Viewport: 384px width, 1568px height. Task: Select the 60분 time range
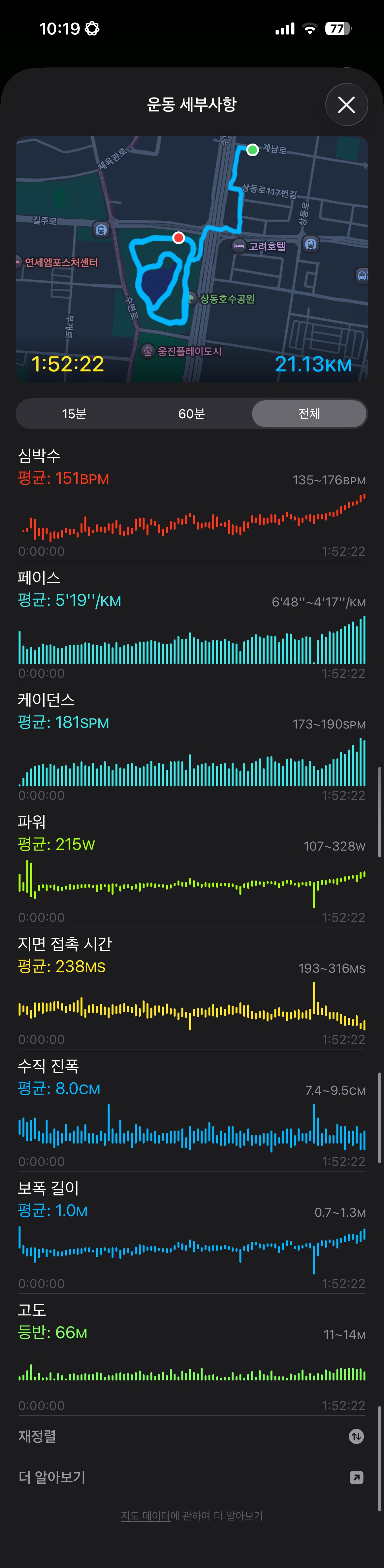[x=192, y=414]
